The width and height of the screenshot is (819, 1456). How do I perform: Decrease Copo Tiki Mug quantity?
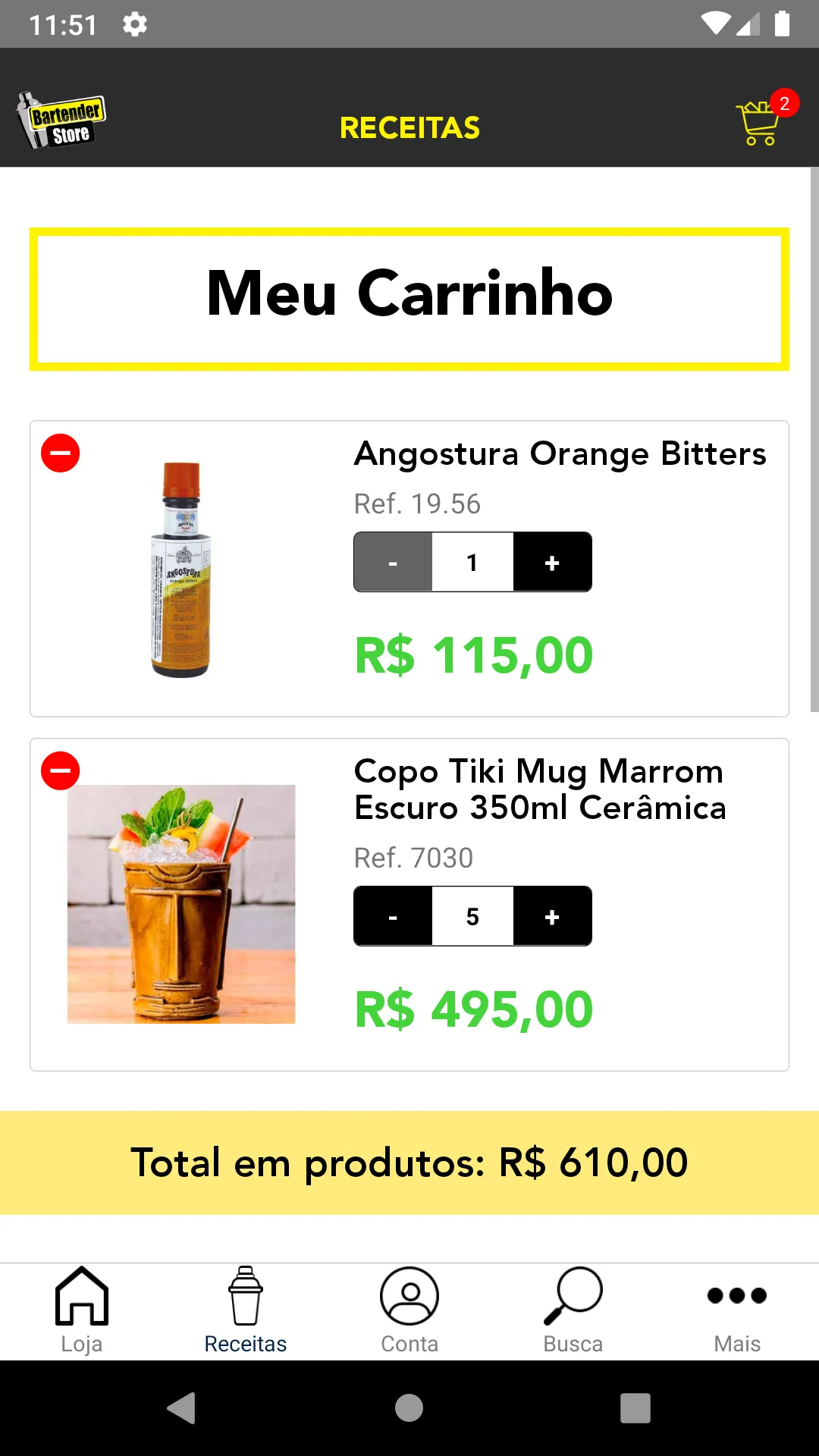click(x=393, y=916)
